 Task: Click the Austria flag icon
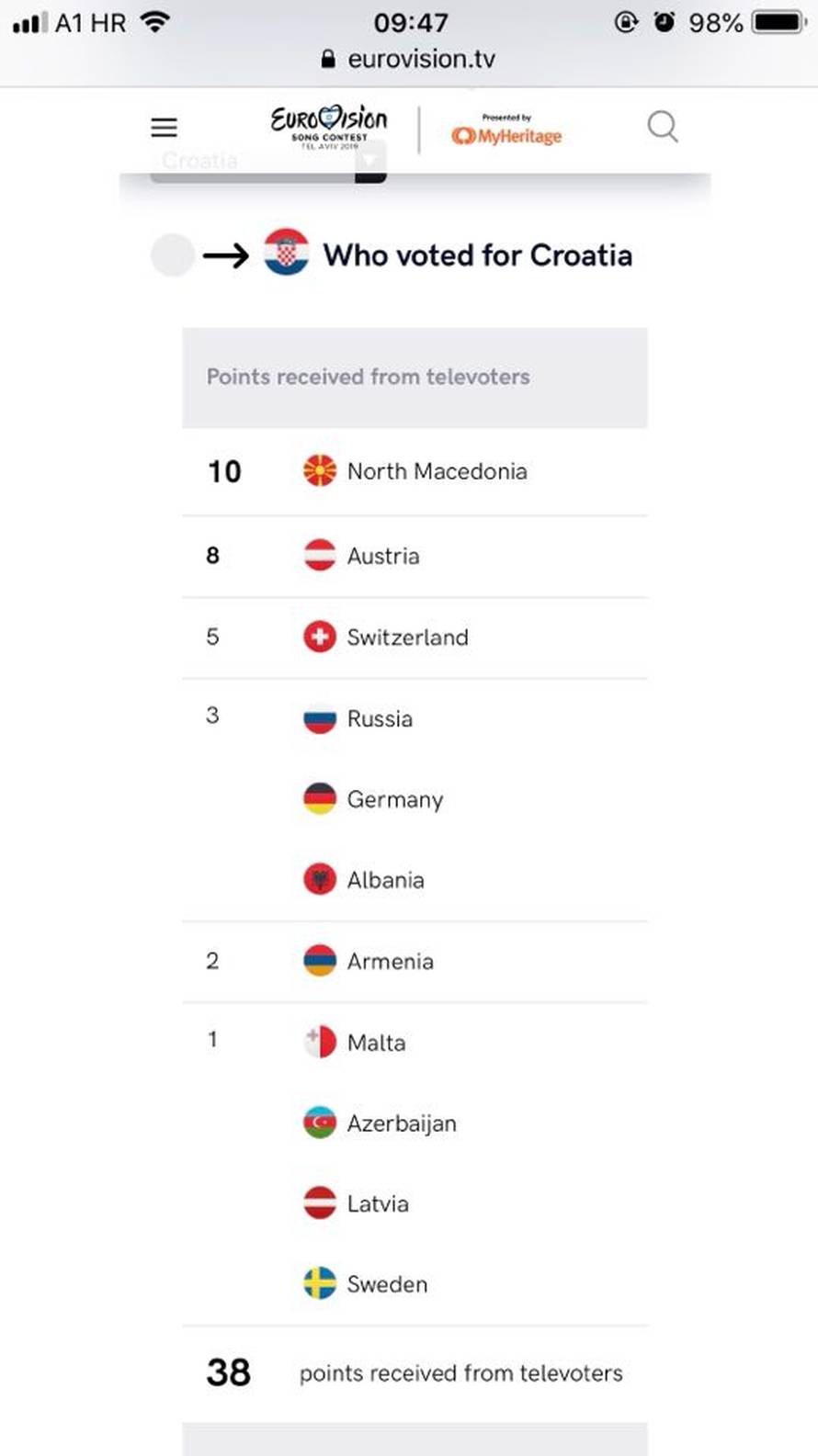tap(319, 556)
